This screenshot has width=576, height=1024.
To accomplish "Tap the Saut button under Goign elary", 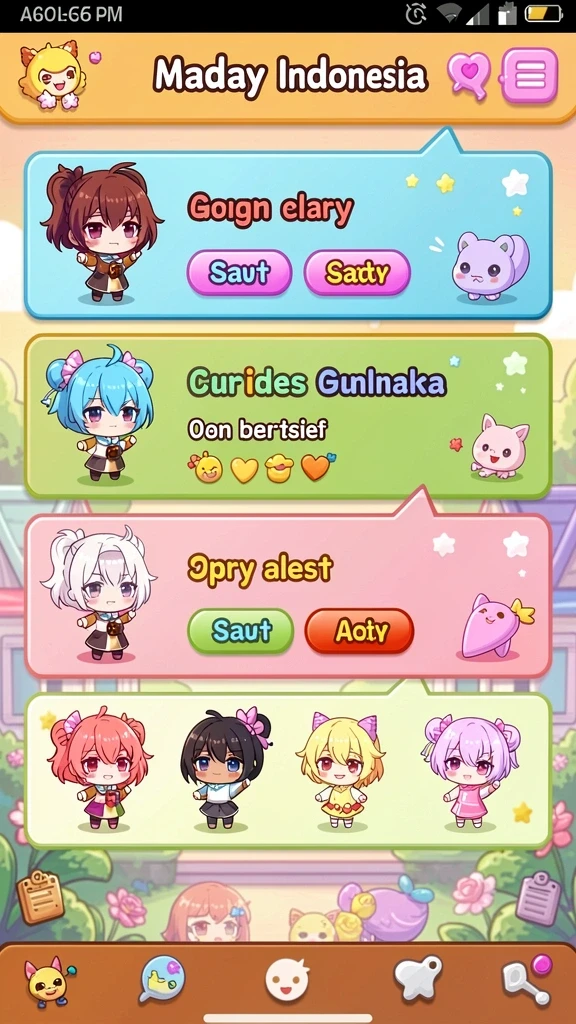I will (x=239, y=272).
